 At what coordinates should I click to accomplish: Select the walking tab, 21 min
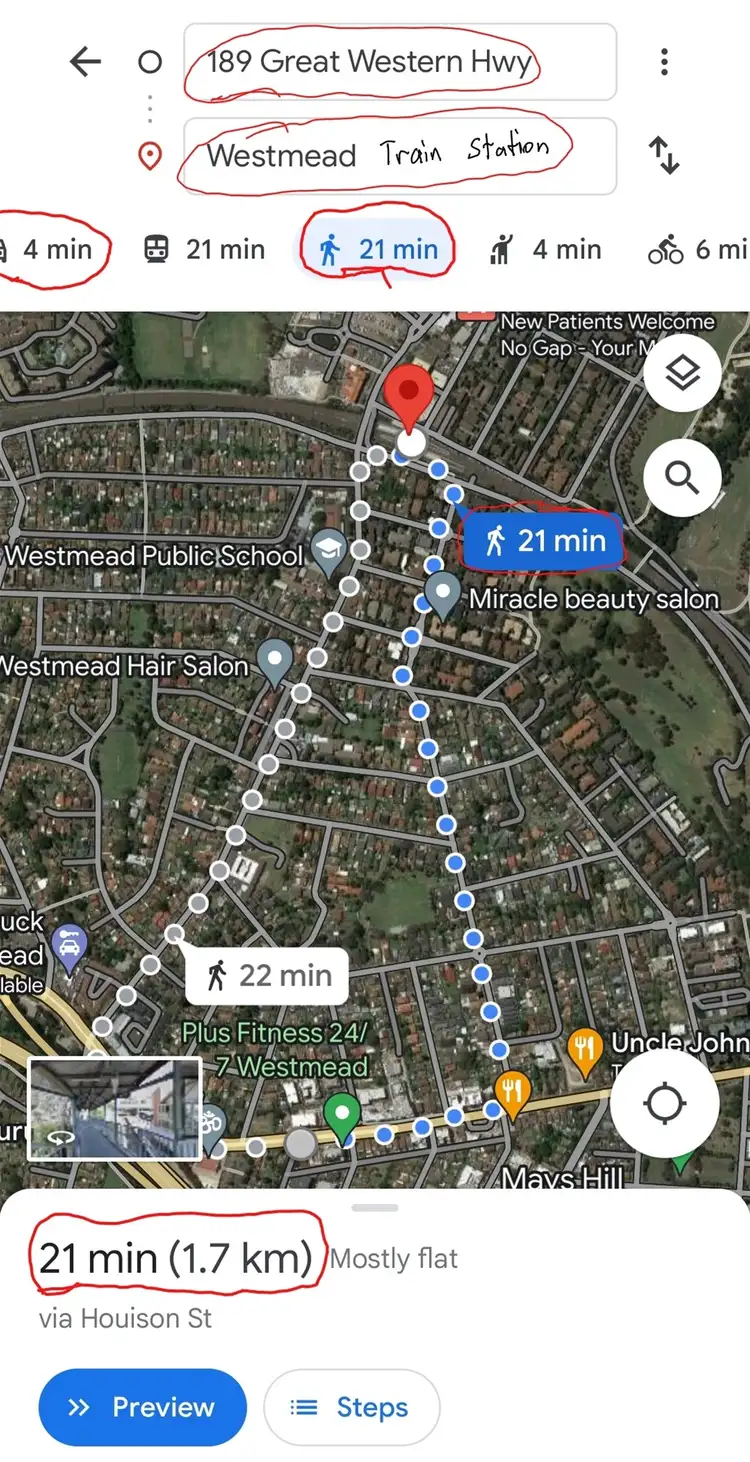(x=378, y=249)
